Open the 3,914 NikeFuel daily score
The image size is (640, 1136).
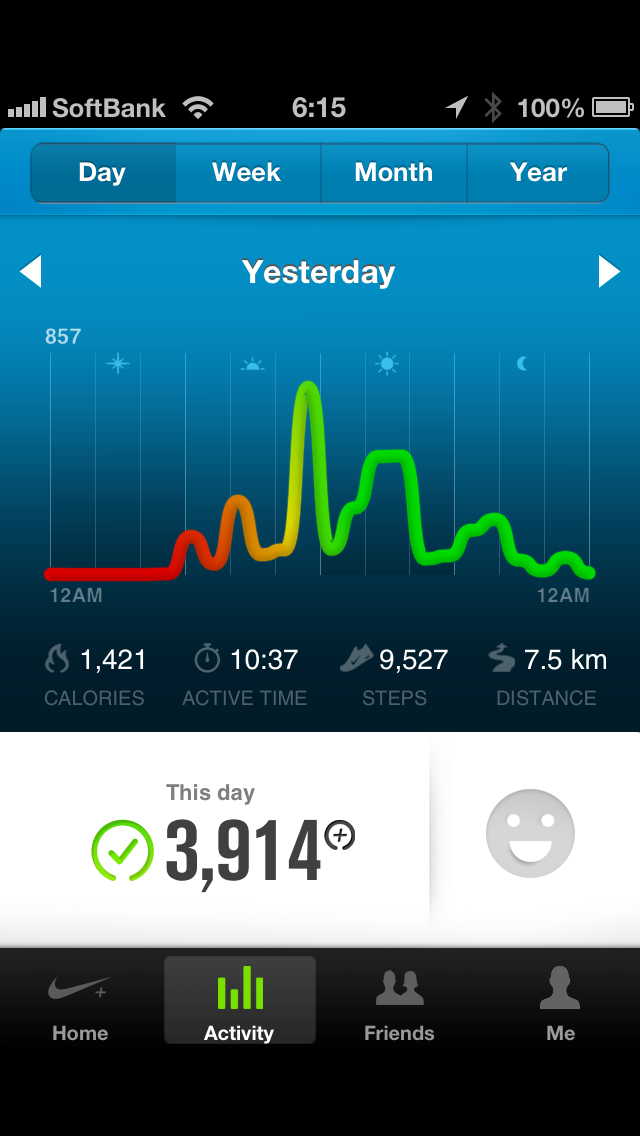[242, 850]
